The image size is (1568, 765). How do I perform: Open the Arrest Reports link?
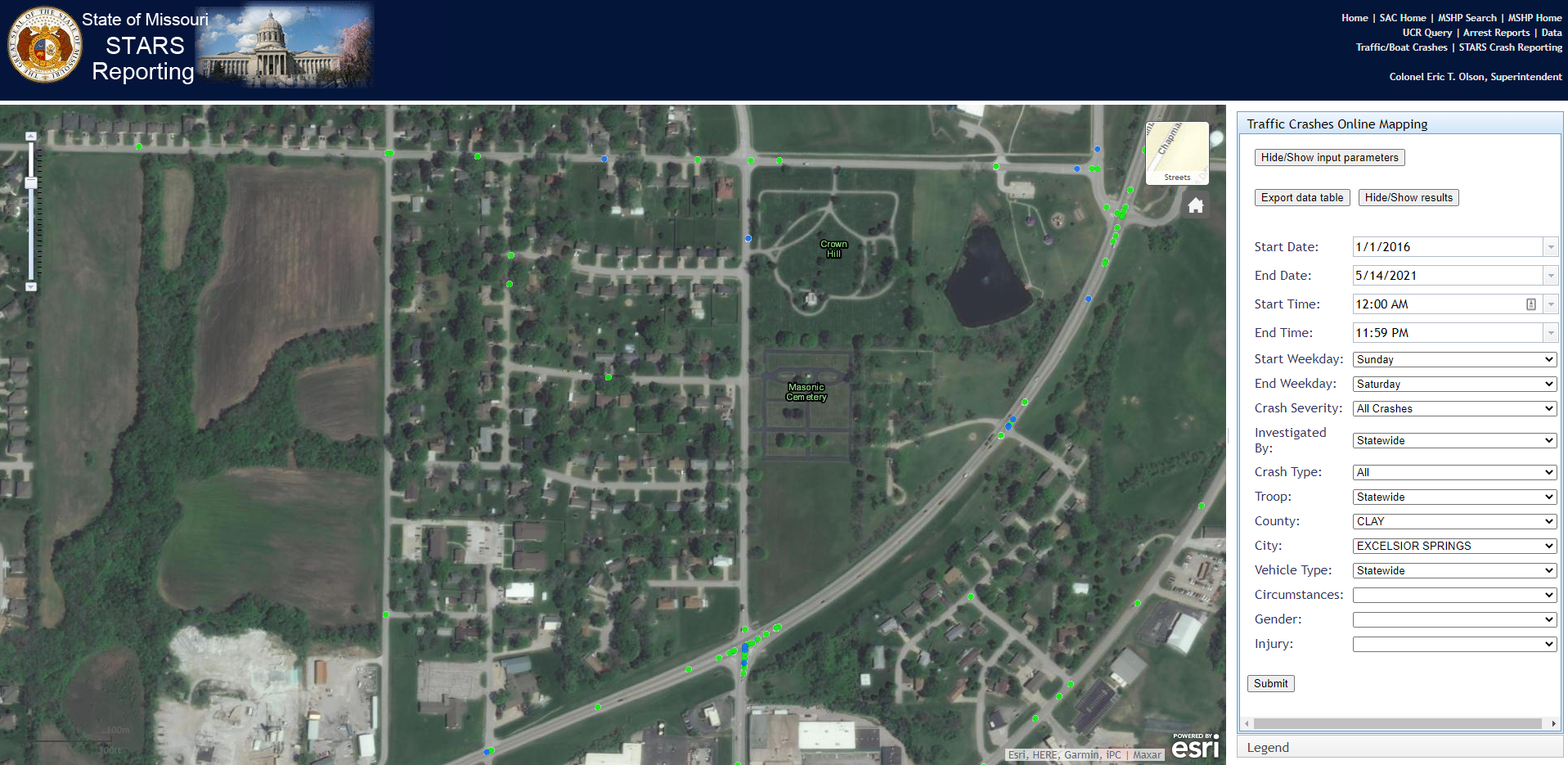(x=1496, y=33)
